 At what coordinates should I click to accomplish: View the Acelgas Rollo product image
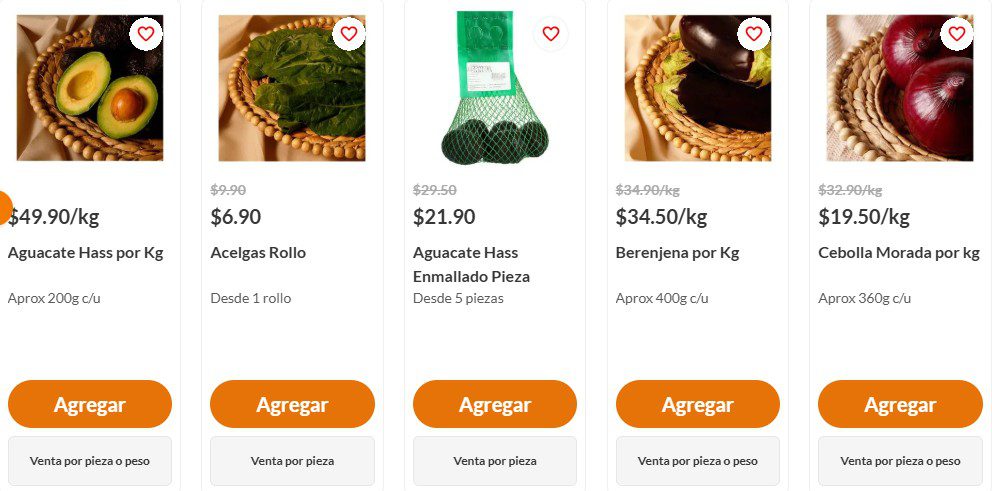click(x=290, y=95)
